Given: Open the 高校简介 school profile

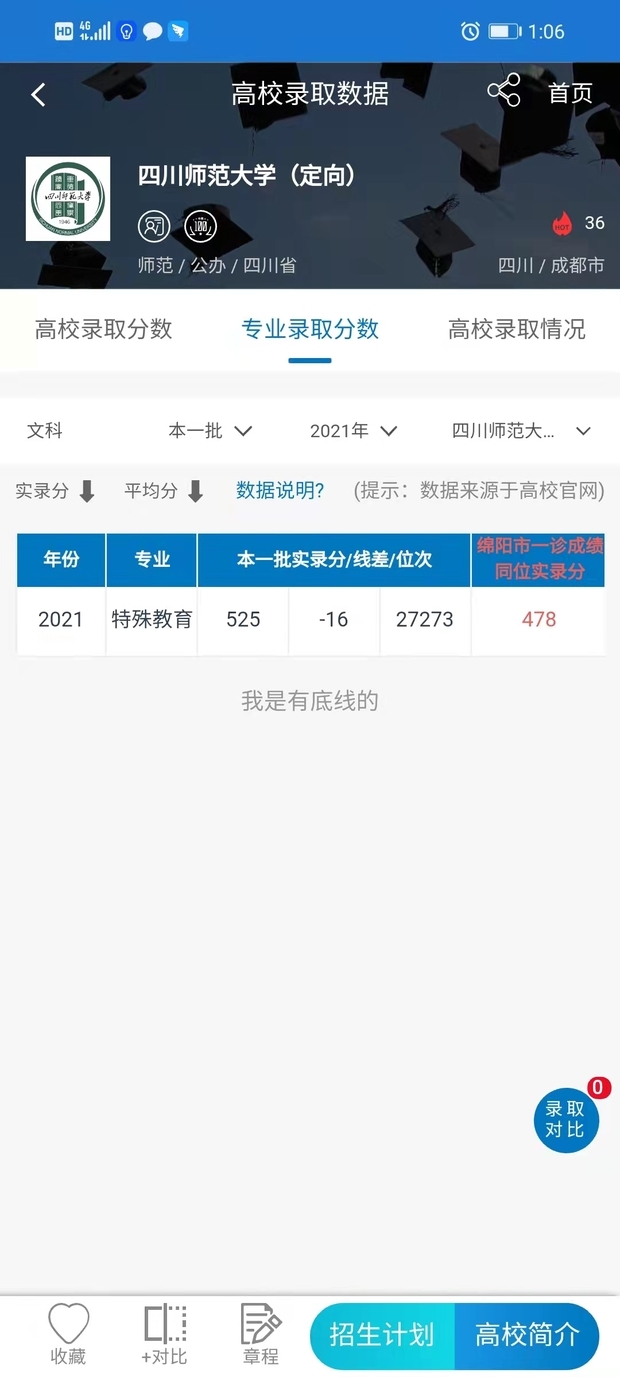Looking at the screenshot, I should [527, 1335].
